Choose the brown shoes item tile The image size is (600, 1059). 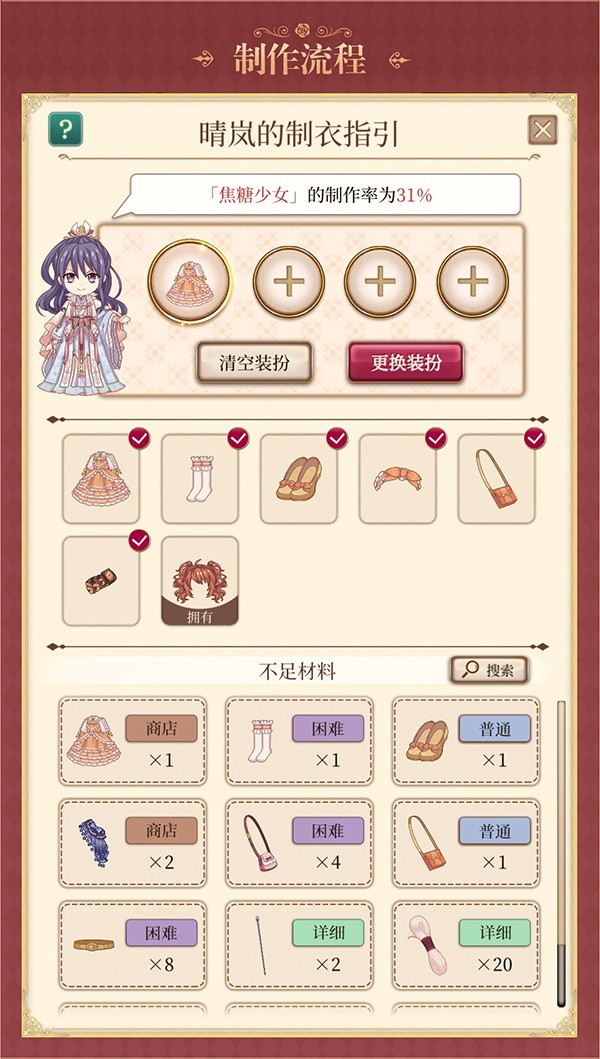click(299, 478)
